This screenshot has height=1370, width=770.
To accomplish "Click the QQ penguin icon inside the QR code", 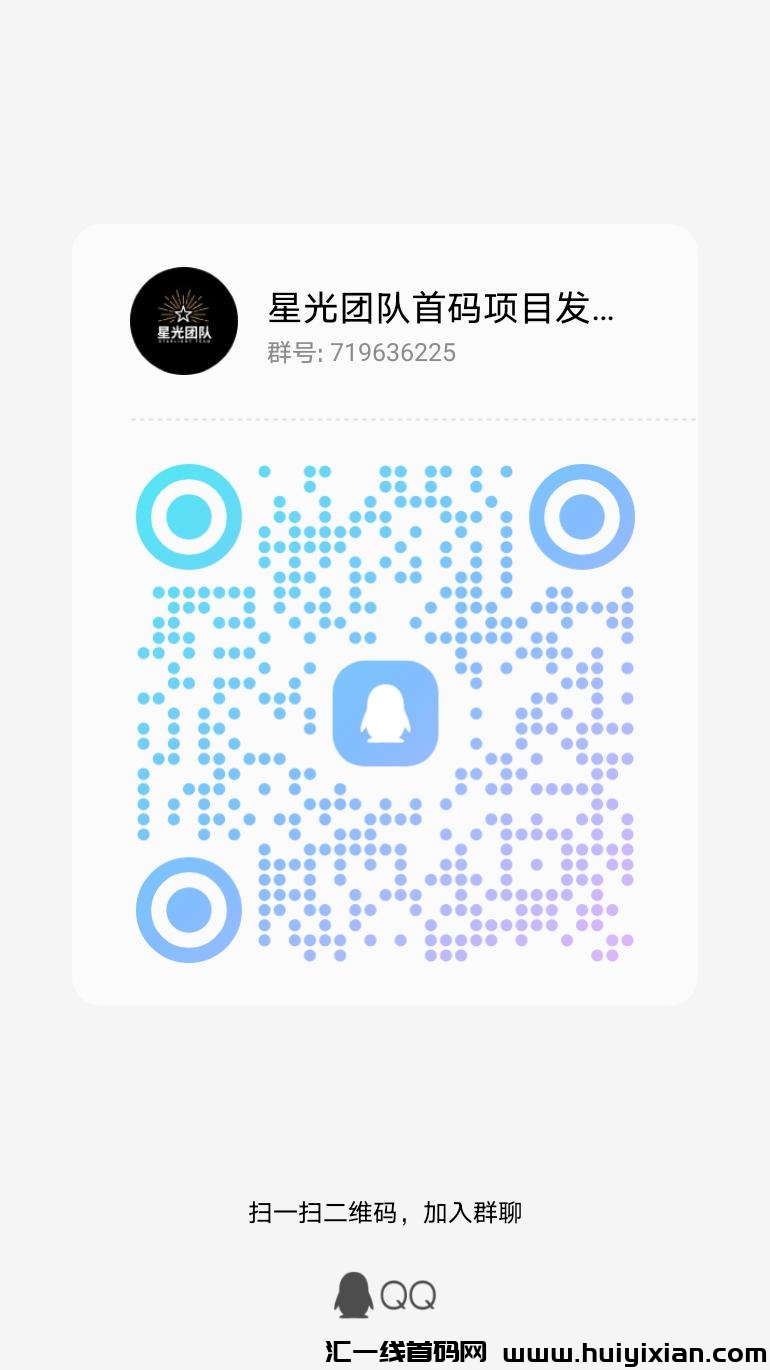I will (x=386, y=712).
